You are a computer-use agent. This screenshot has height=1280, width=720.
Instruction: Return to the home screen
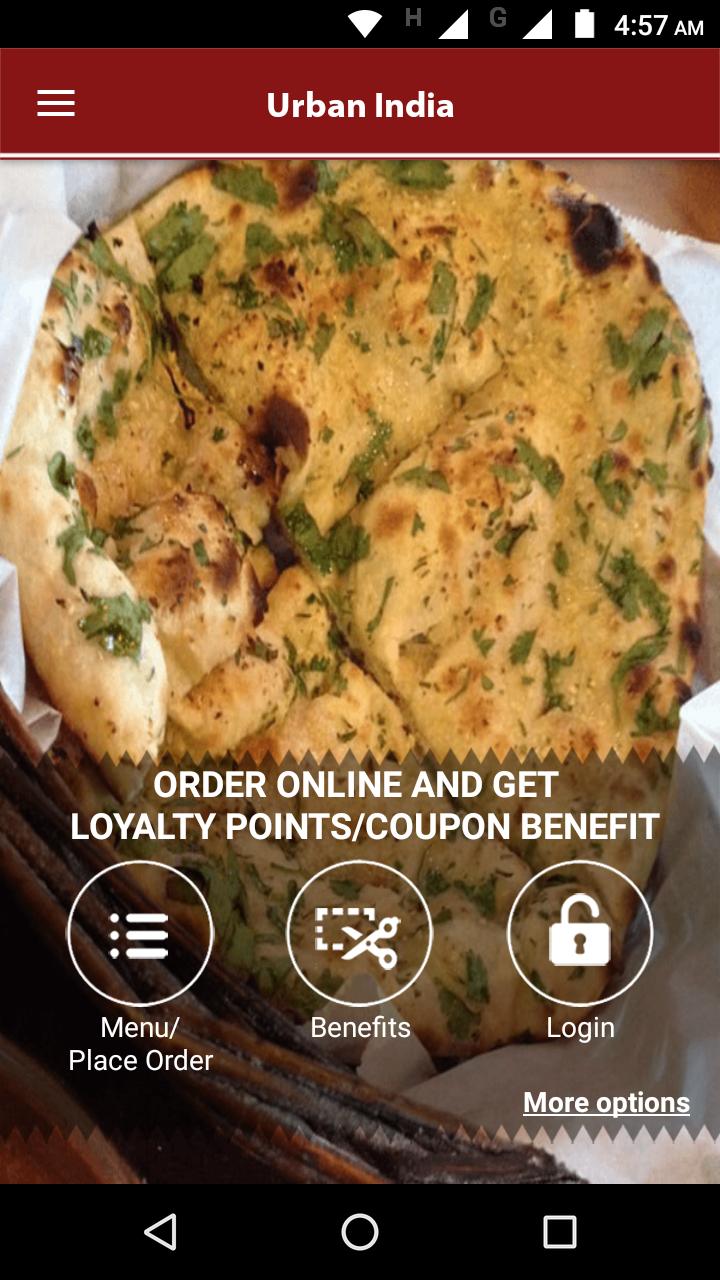[360, 1232]
